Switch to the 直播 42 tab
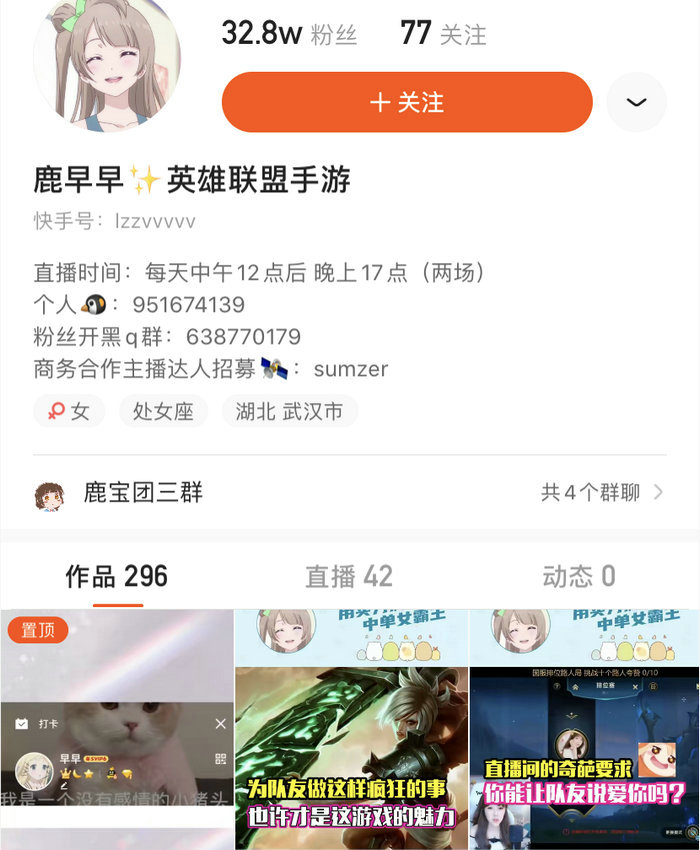Image resolution: width=700 pixels, height=850 pixels. pos(349,576)
